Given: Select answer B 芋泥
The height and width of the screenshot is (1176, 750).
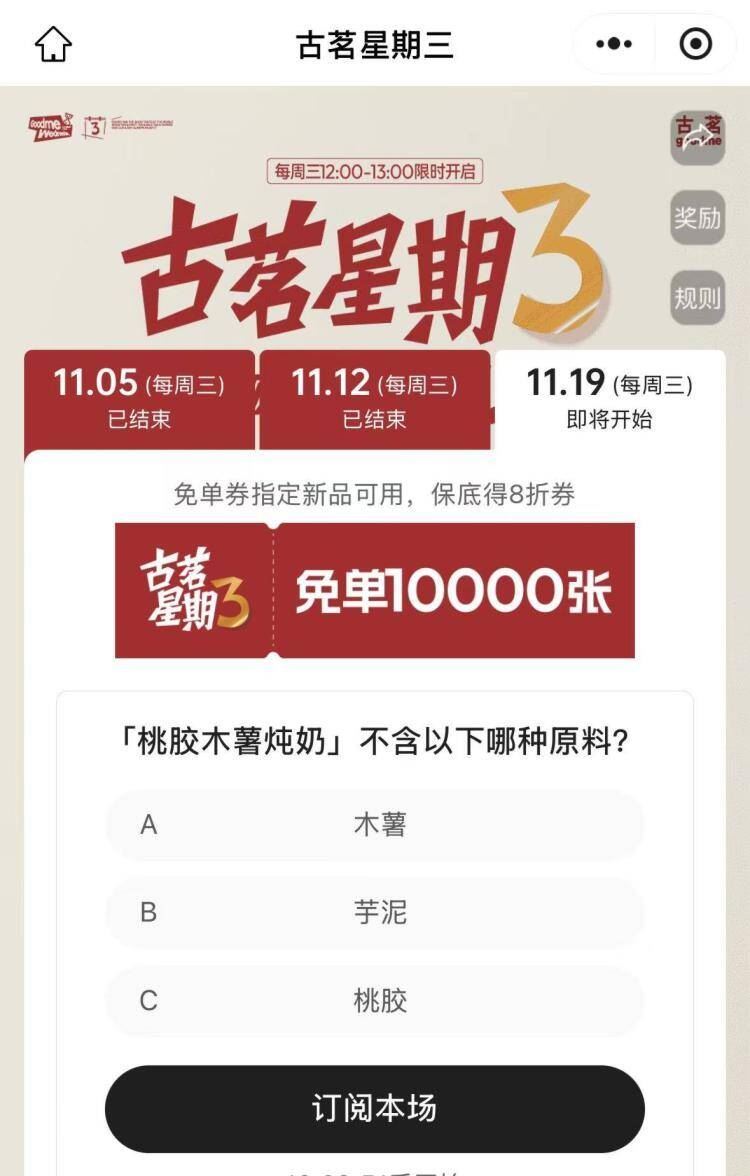Looking at the screenshot, I should tap(375, 913).
